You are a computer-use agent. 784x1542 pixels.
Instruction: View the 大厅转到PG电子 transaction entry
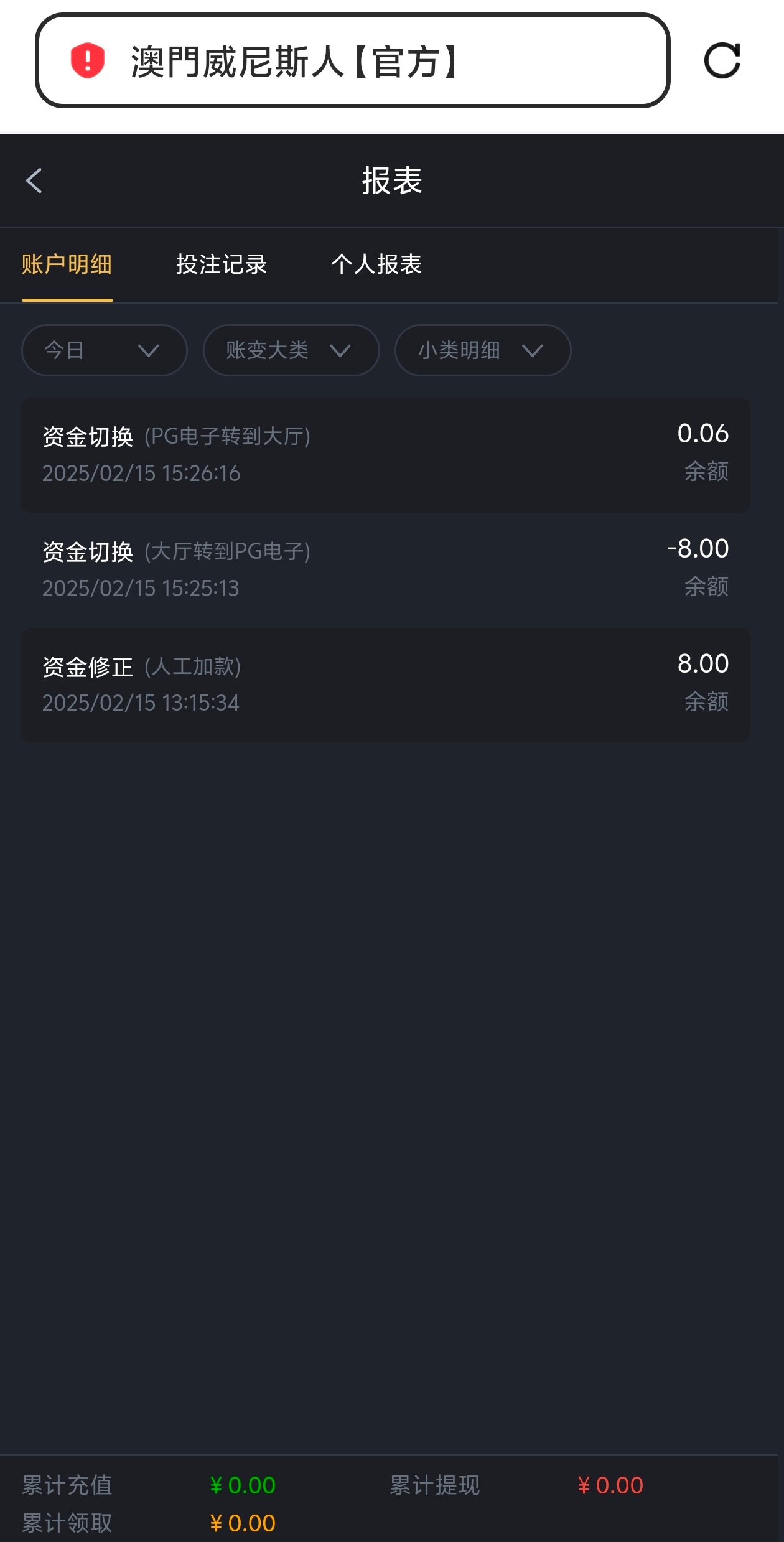[385, 569]
